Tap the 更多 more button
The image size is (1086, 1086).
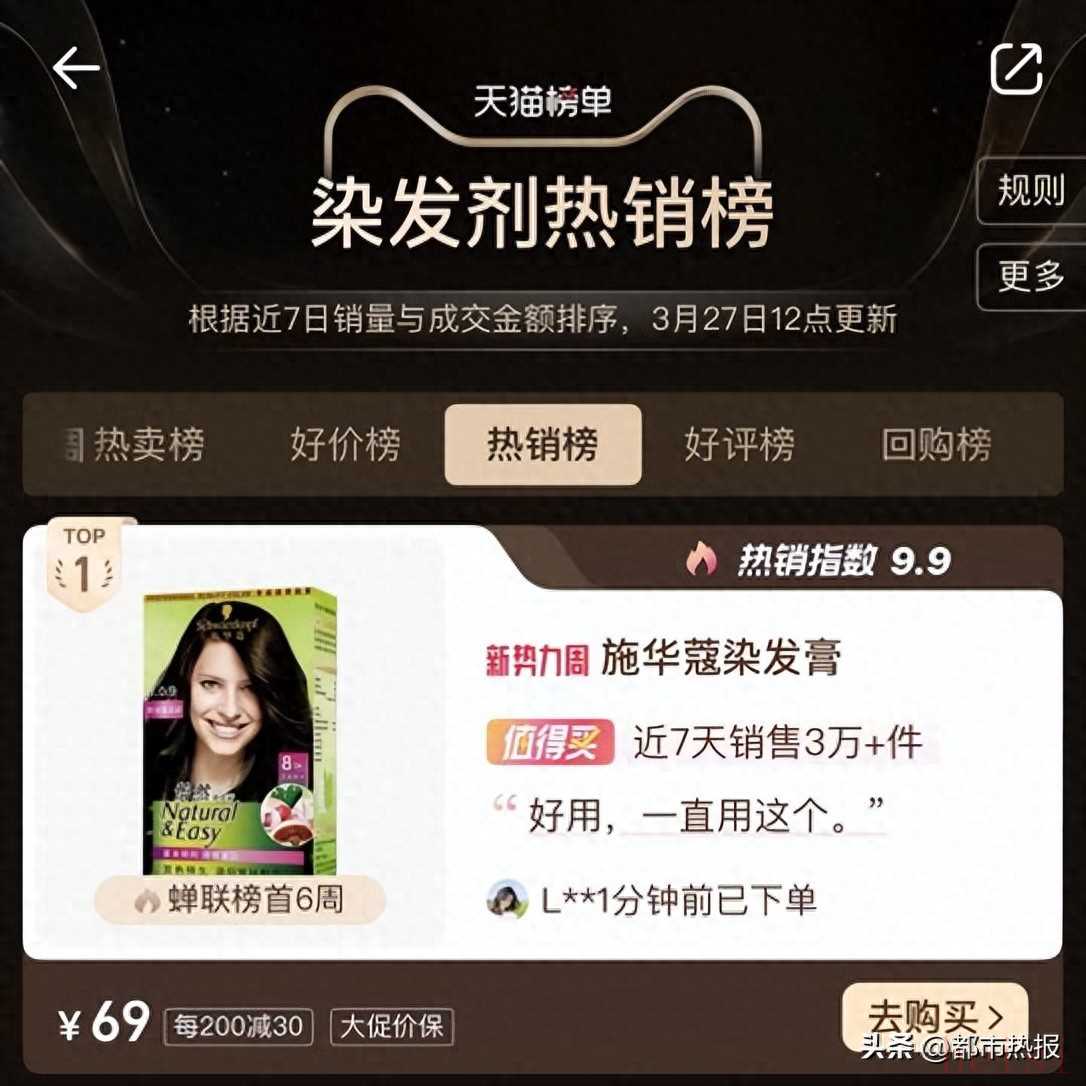[x=1031, y=275]
